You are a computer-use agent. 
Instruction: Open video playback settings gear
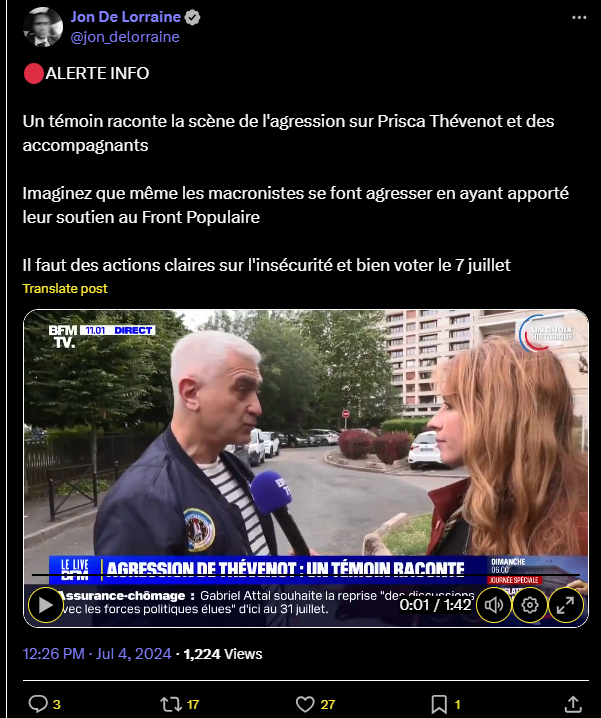(530, 604)
